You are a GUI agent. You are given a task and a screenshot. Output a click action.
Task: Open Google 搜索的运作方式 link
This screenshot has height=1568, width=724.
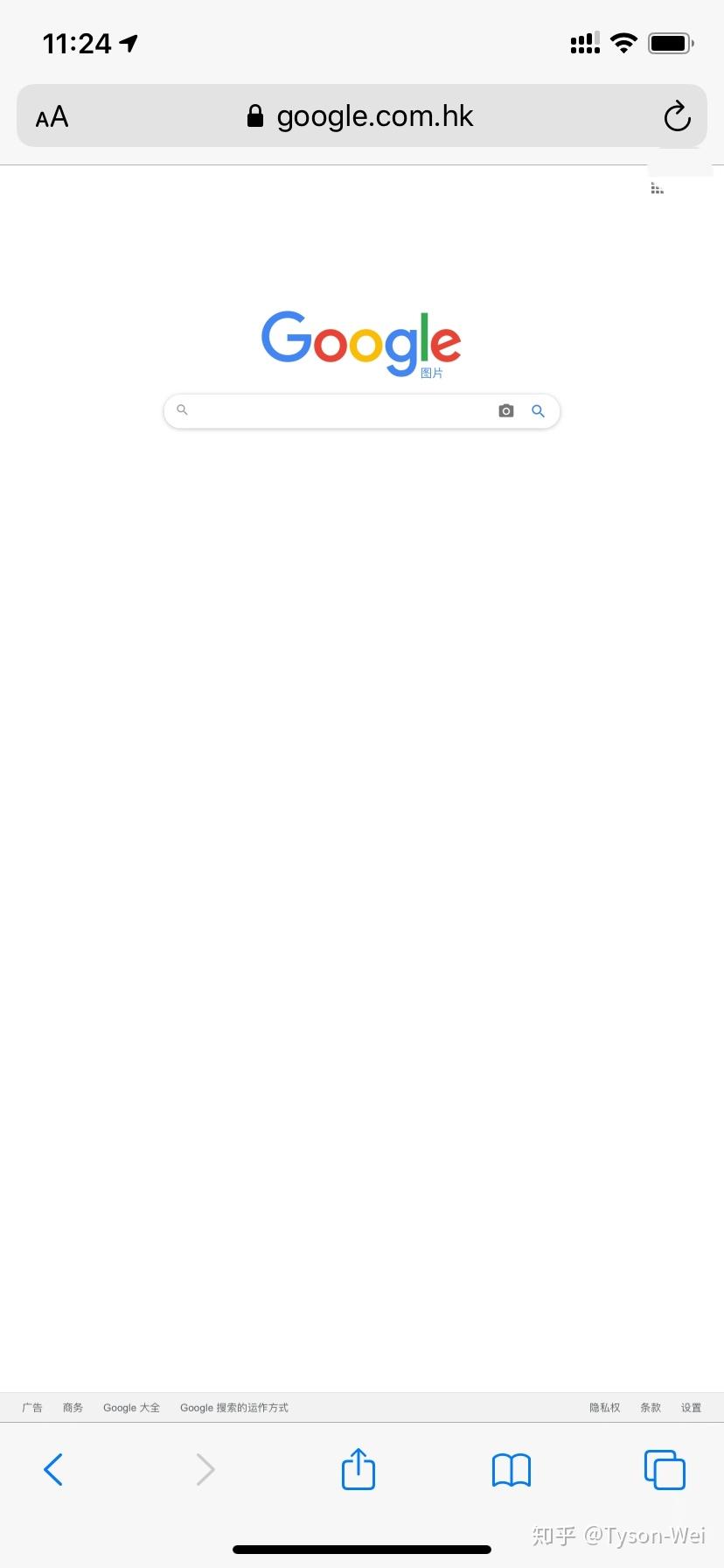click(x=234, y=1408)
